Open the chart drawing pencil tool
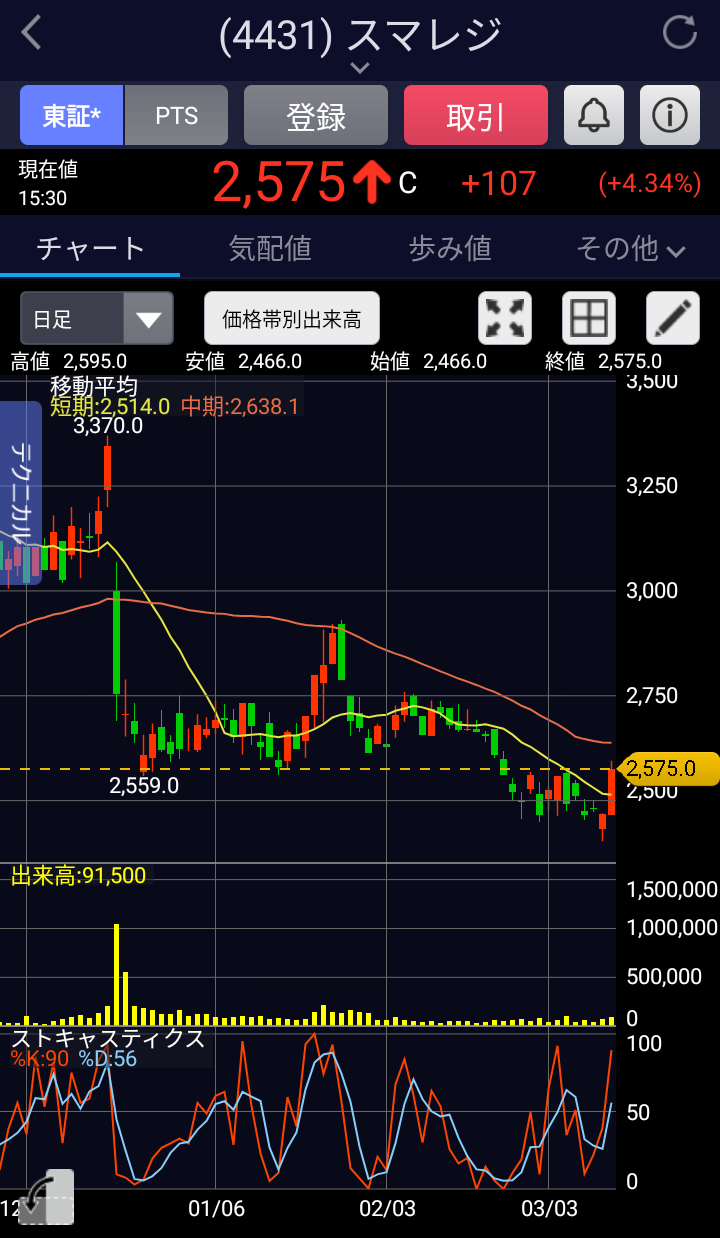720x1238 pixels. [x=673, y=319]
